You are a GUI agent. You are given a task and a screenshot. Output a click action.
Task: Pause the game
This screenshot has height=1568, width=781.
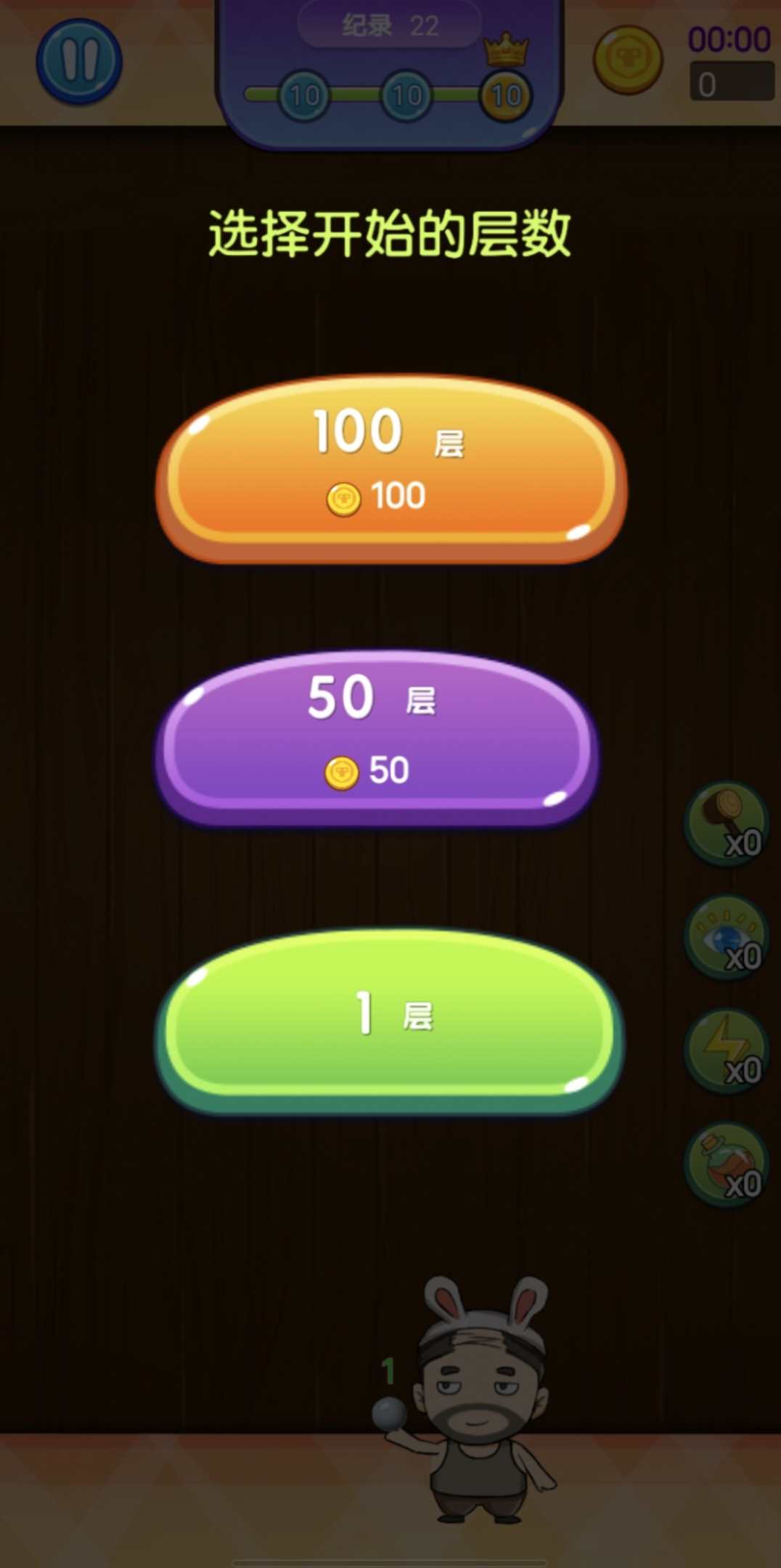click(79, 61)
